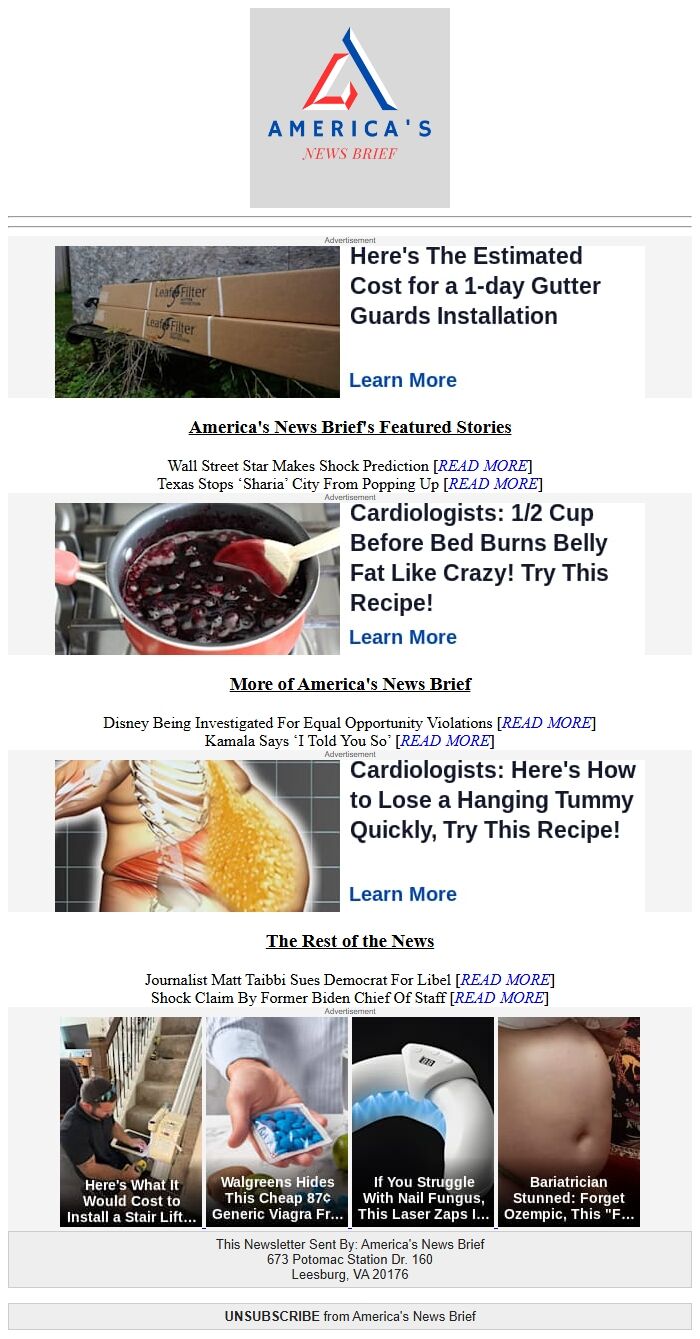This screenshot has height=1339, width=700.
Task: Open the Walgreens generic Viagra ad tile
Action: [x=277, y=1122]
